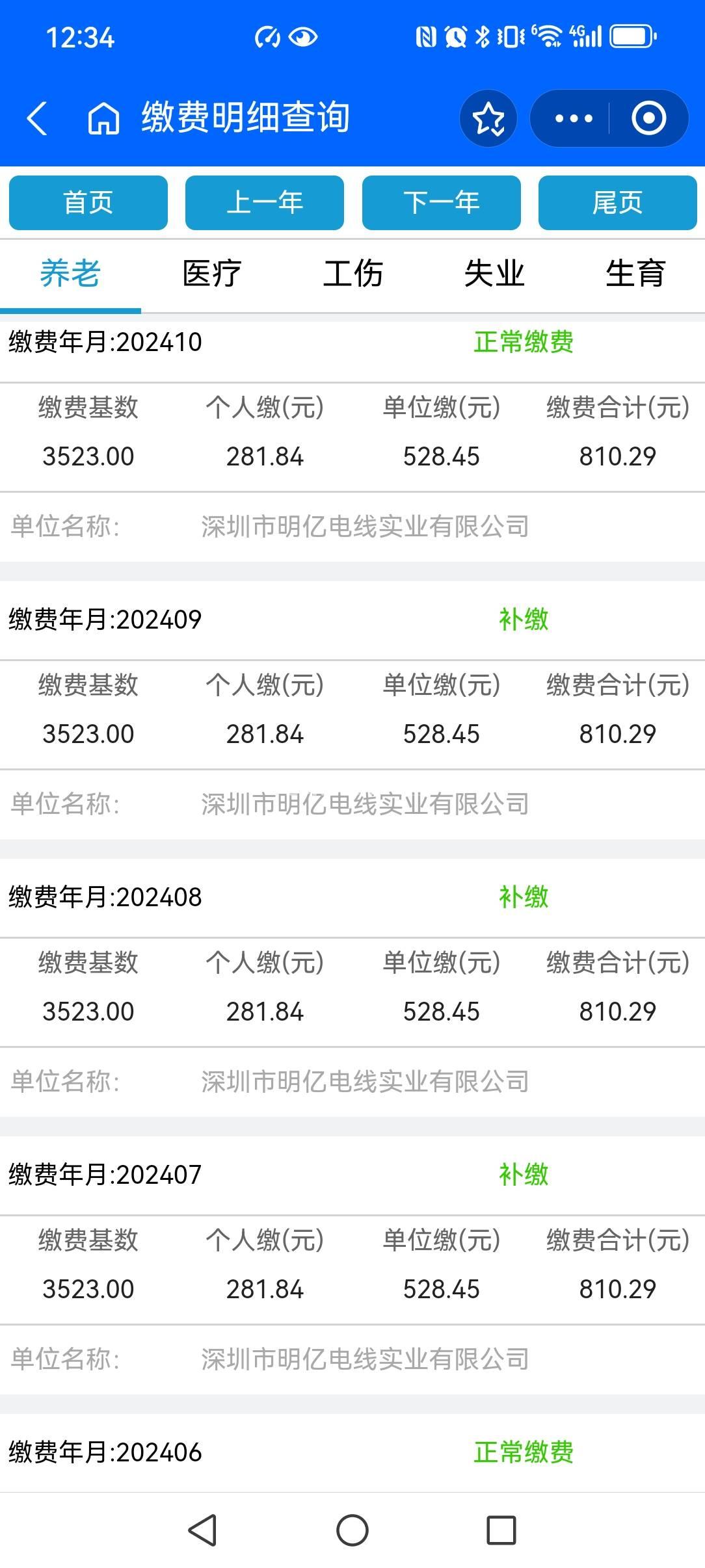
Task: Switch to the 生育 maternity tab
Action: point(635,273)
